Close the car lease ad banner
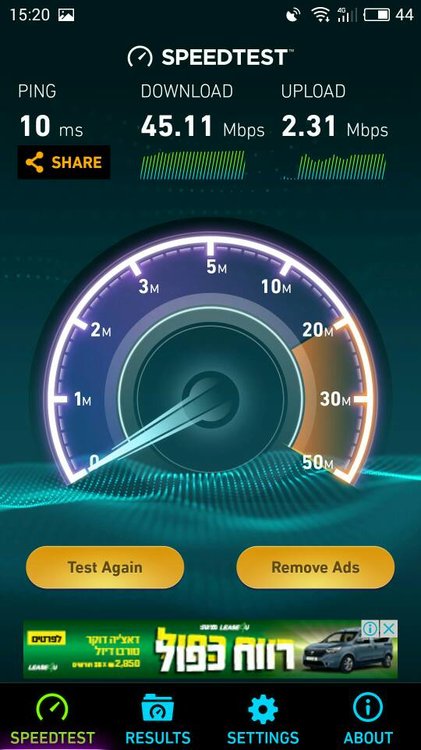This screenshot has width=421, height=750. click(x=389, y=629)
